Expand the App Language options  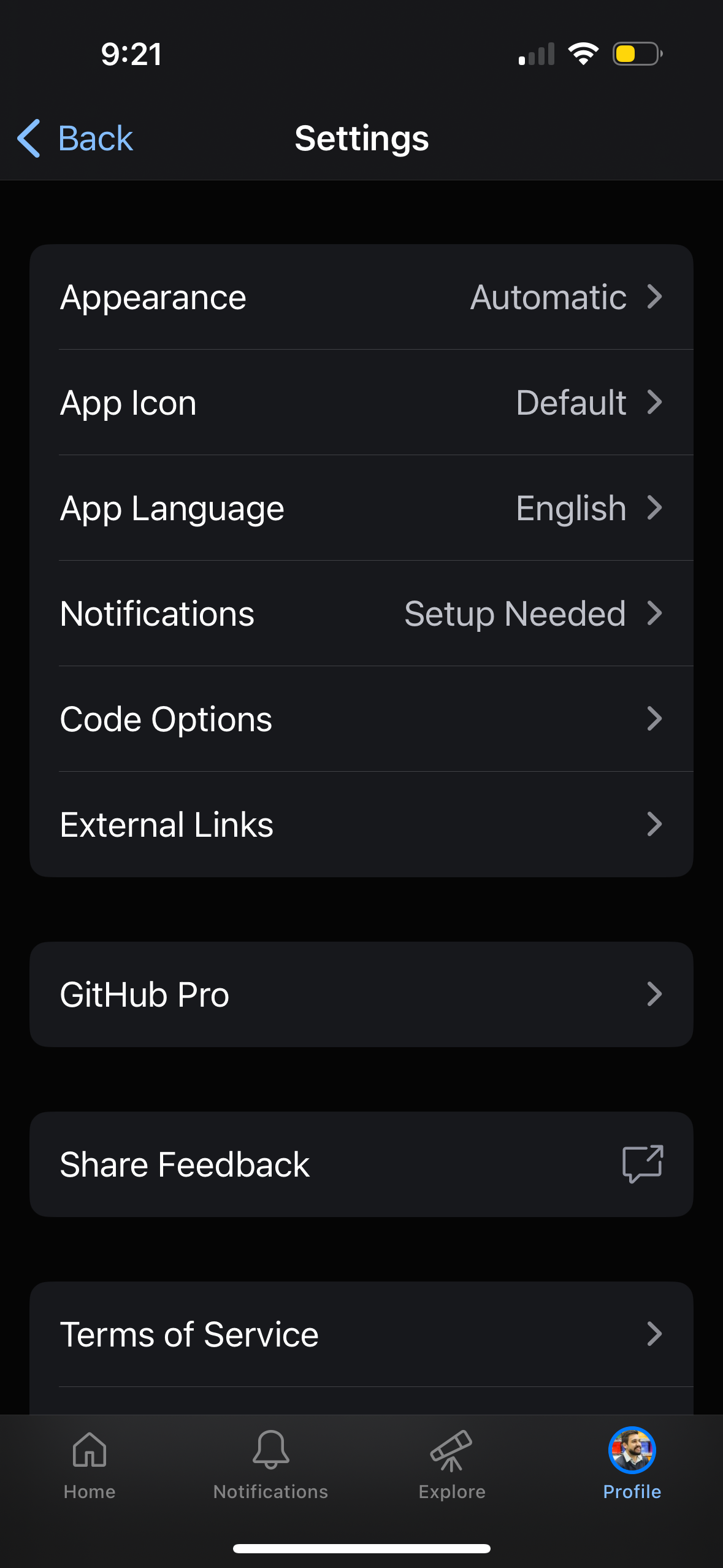point(362,507)
